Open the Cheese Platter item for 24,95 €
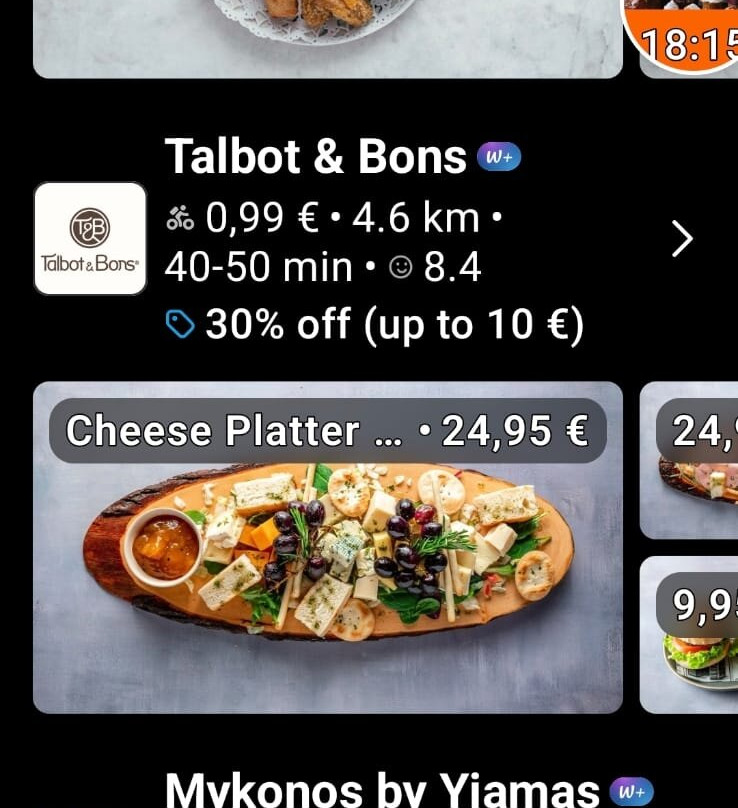The image size is (738, 808). pos(328,547)
